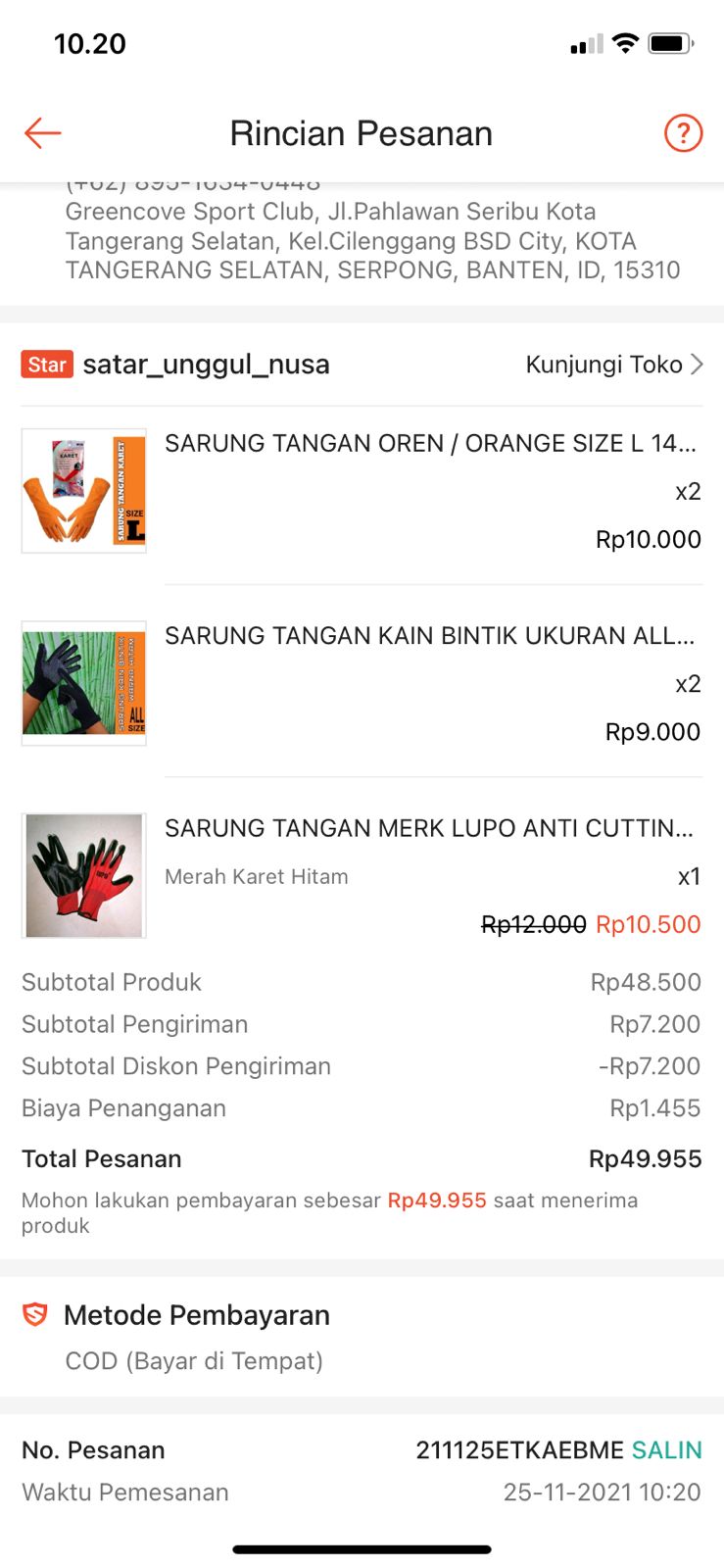The width and height of the screenshot is (724, 1568).
Task: Select the Sarung Tangan Merk Lupo item
Action: tap(429, 829)
